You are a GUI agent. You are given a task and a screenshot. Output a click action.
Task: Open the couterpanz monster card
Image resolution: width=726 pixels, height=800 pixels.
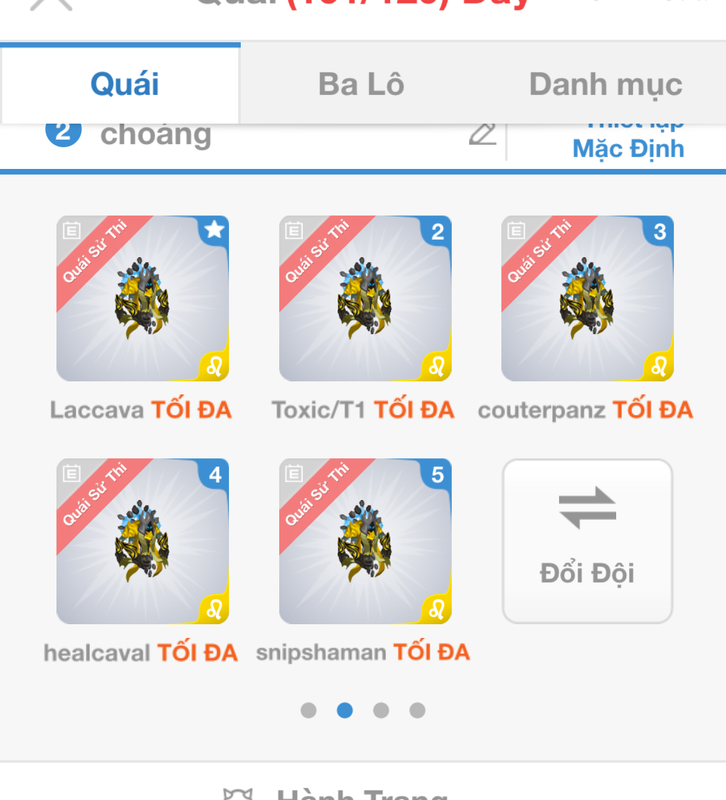[x=587, y=298]
